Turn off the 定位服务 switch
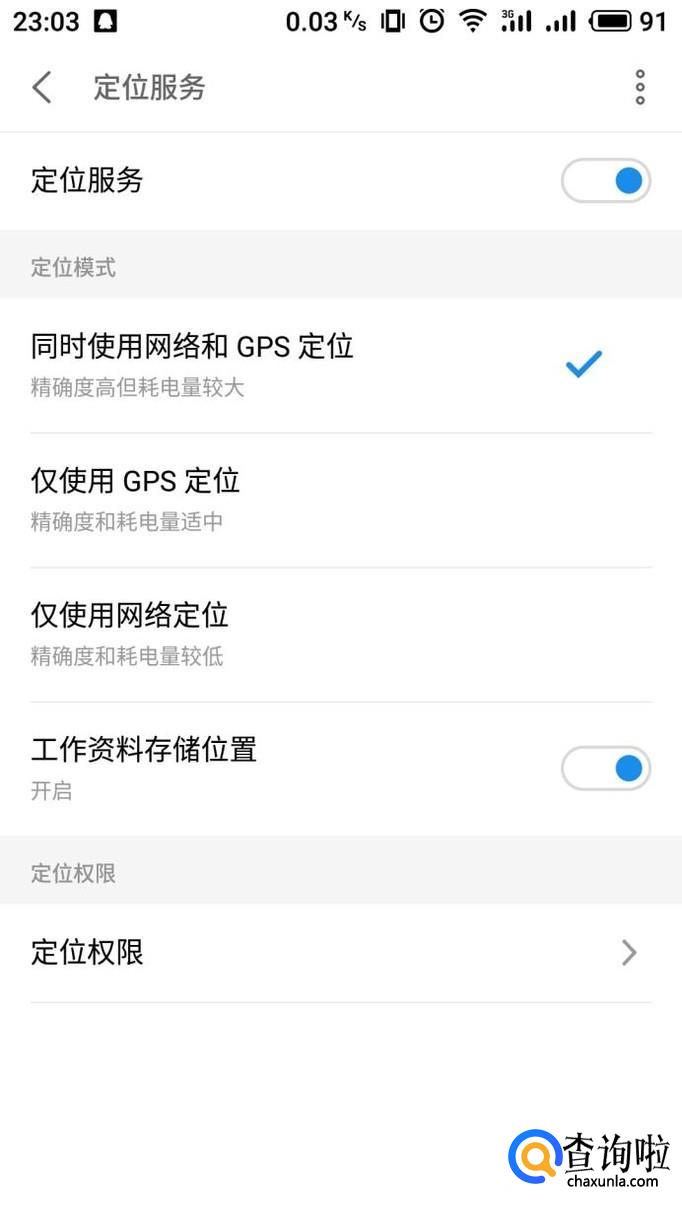This screenshot has height=1212, width=682. click(606, 181)
